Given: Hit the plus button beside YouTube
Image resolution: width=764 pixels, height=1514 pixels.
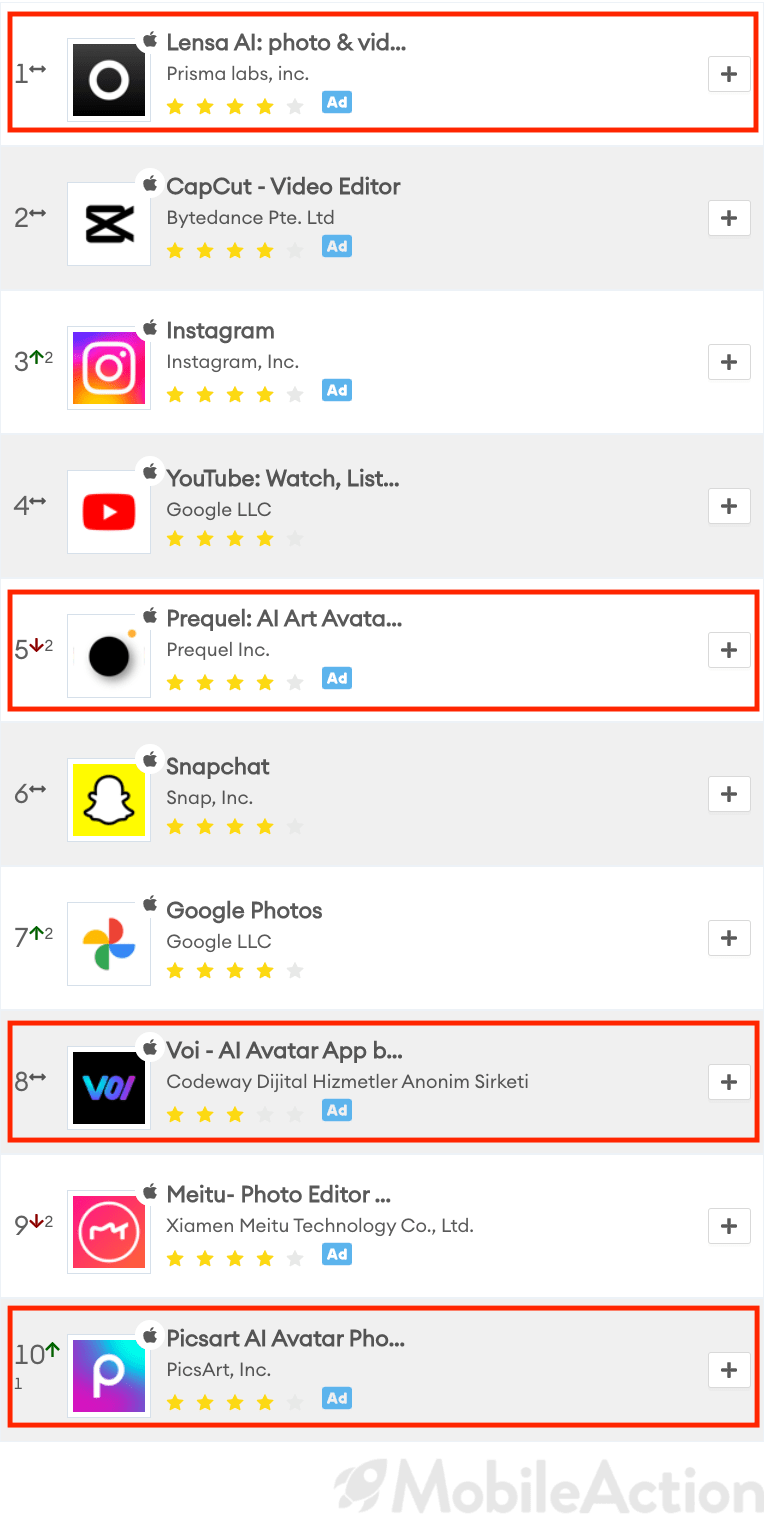Looking at the screenshot, I should pos(729,506).
